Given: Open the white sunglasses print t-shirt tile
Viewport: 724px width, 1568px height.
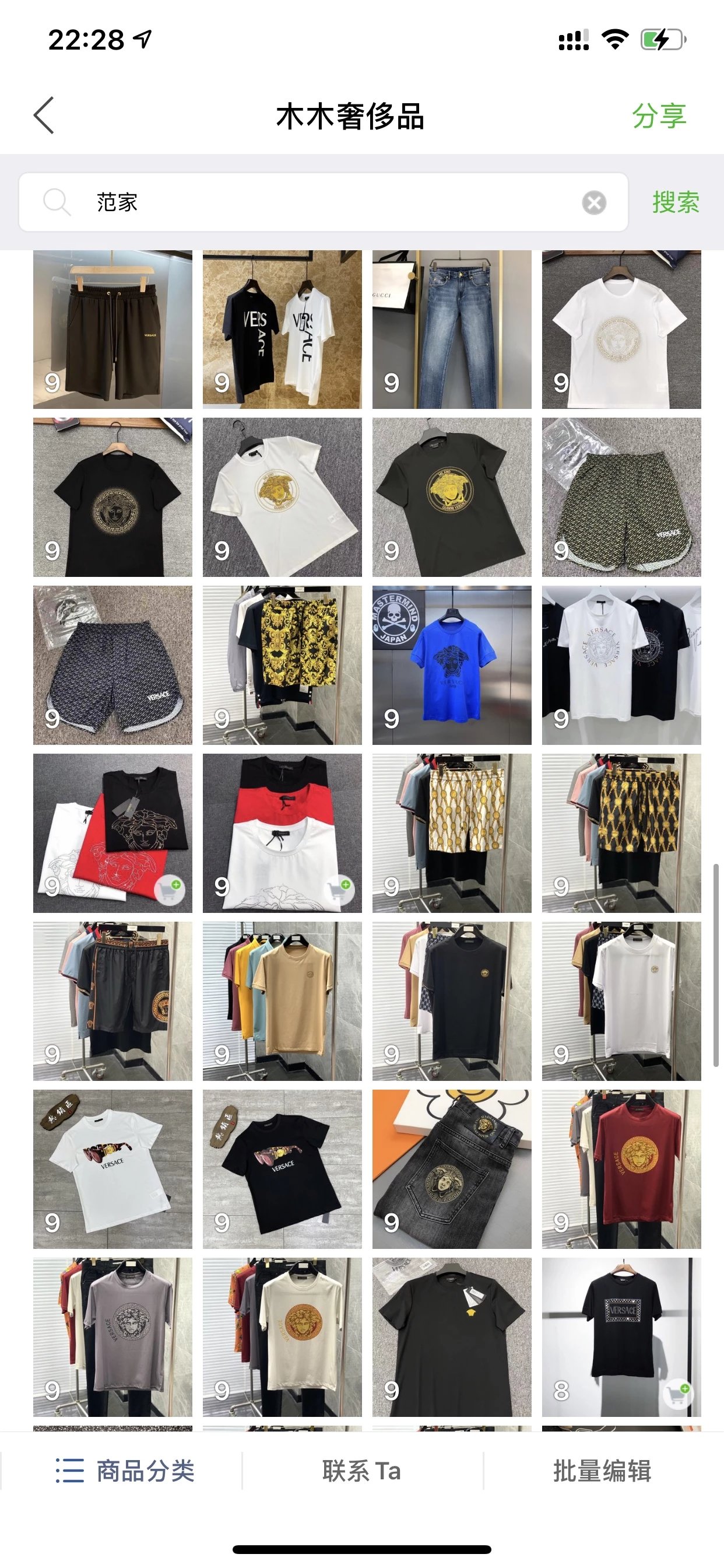Looking at the screenshot, I should (x=113, y=1168).
